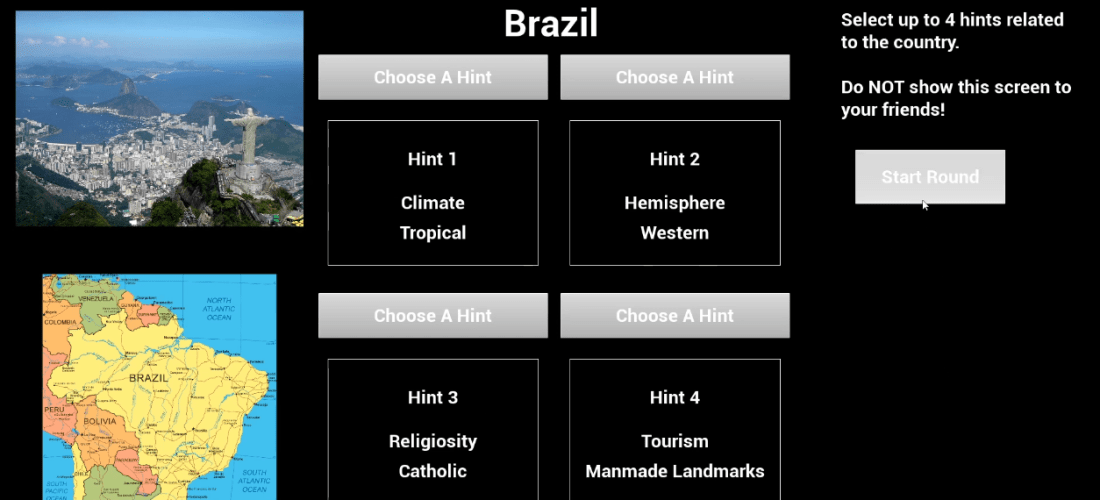1100x500 pixels.
Task: Tap Choose A Hint above Hint 2
Action: [x=675, y=77]
